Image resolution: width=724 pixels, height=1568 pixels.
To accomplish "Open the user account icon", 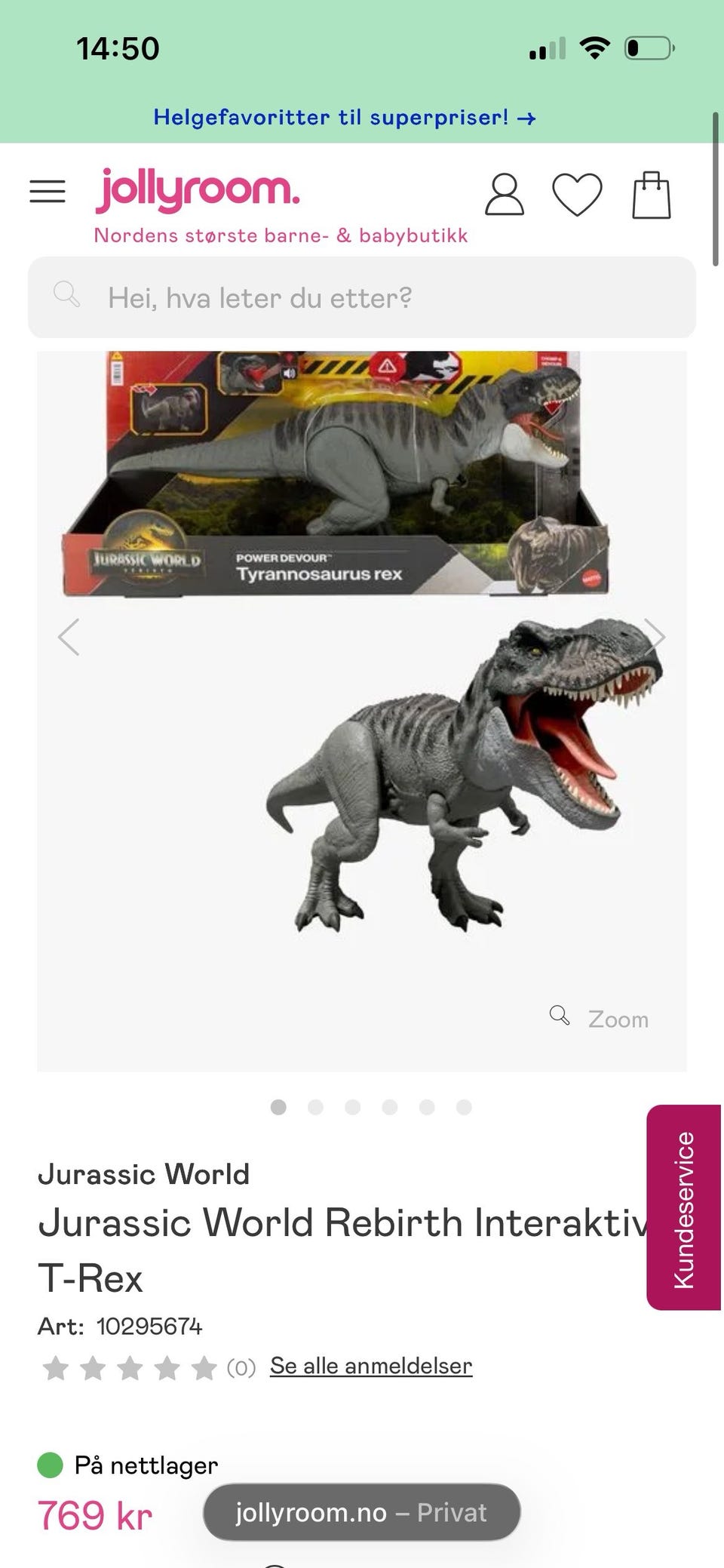I will coord(504,195).
